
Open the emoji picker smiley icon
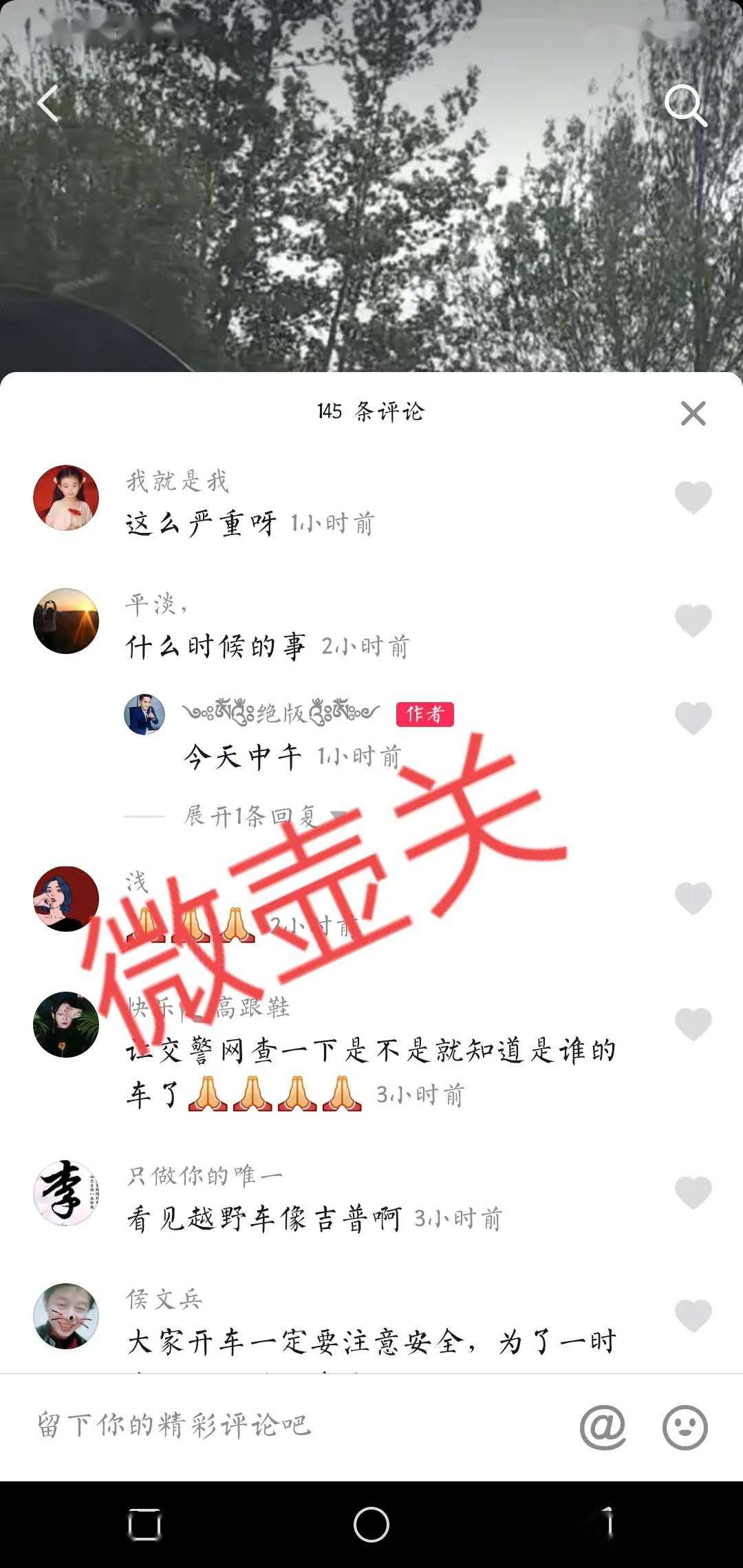(x=685, y=1426)
